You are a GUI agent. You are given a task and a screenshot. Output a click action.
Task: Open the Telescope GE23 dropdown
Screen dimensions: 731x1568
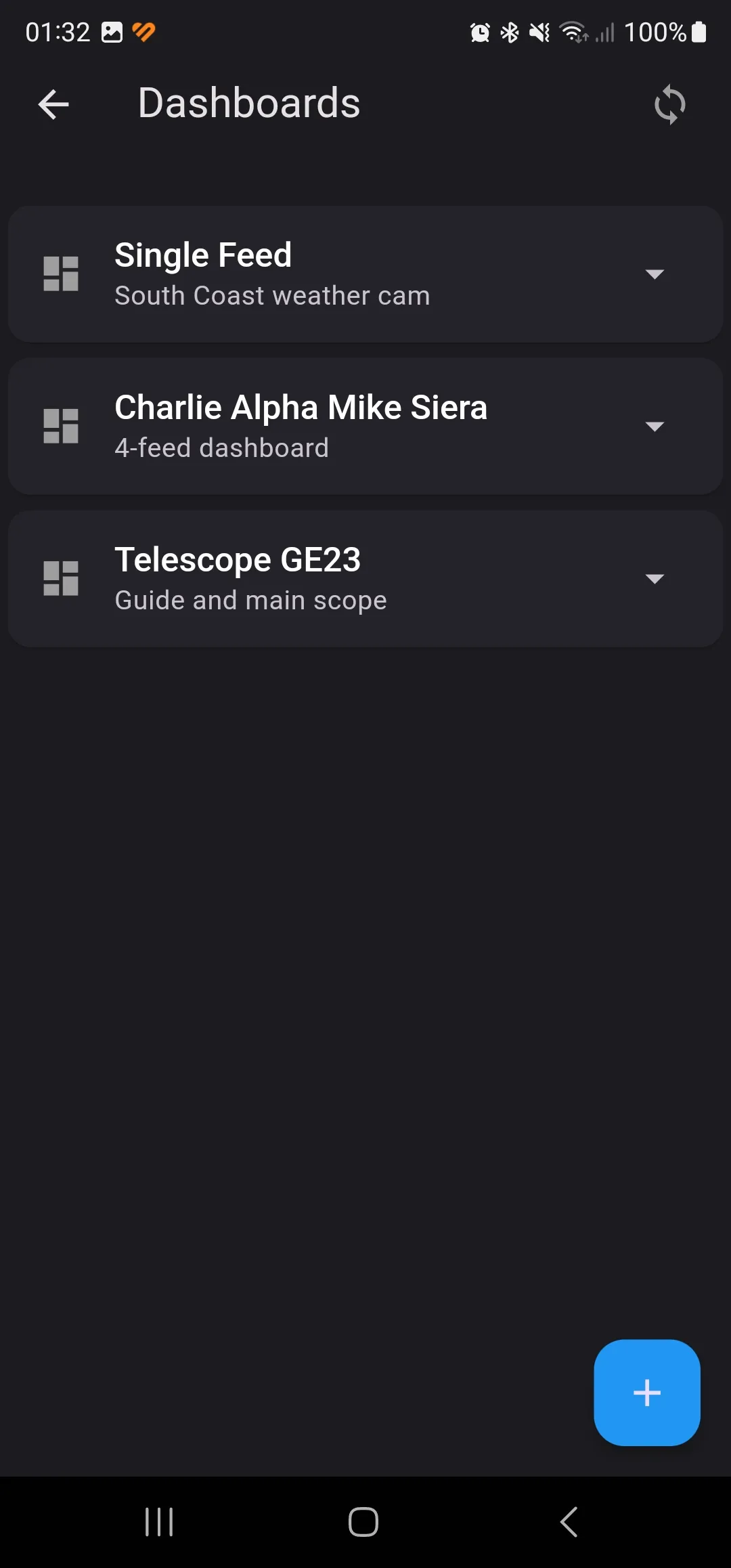tap(655, 578)
